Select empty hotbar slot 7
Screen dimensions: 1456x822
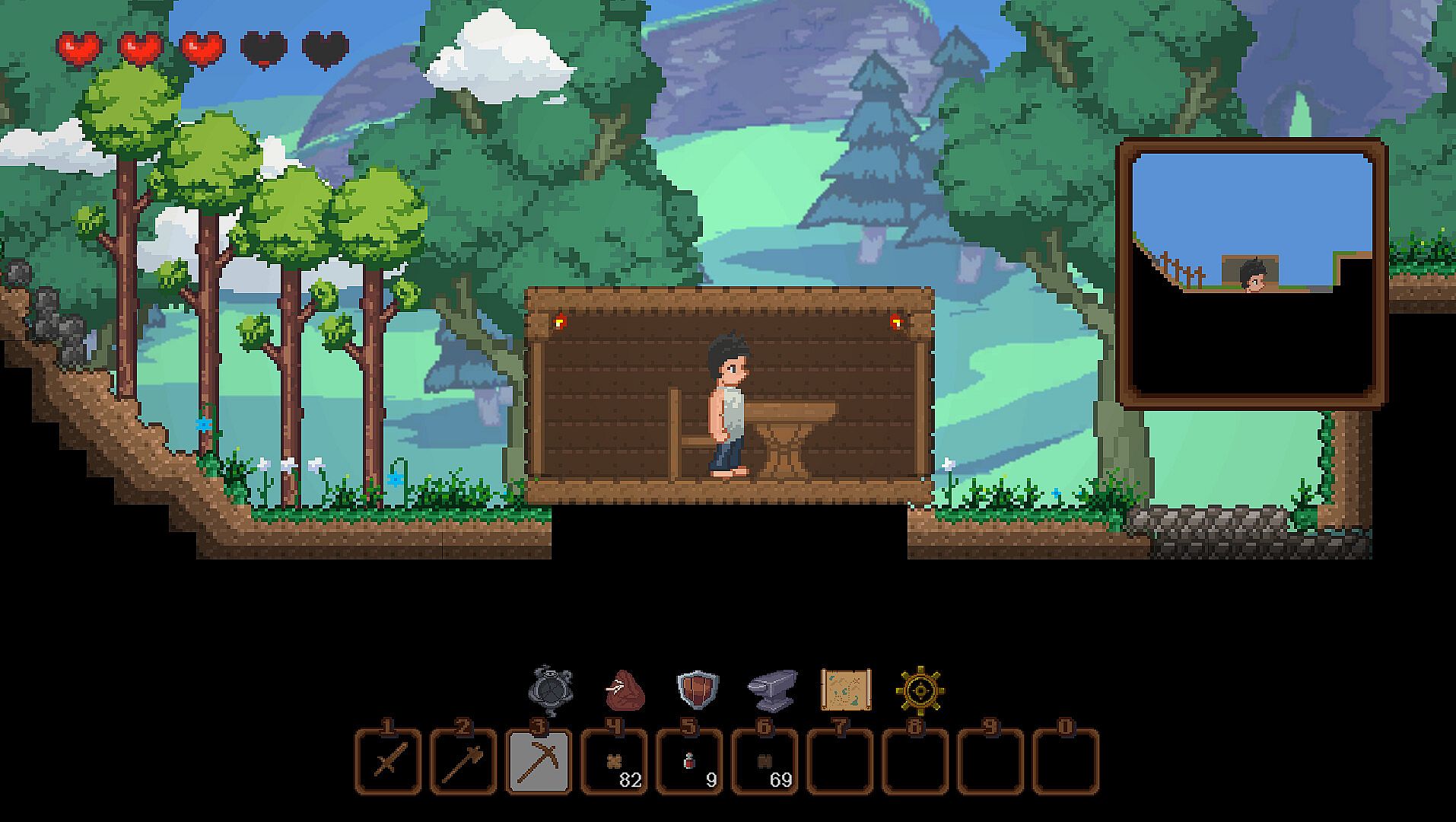coord(840,761)
